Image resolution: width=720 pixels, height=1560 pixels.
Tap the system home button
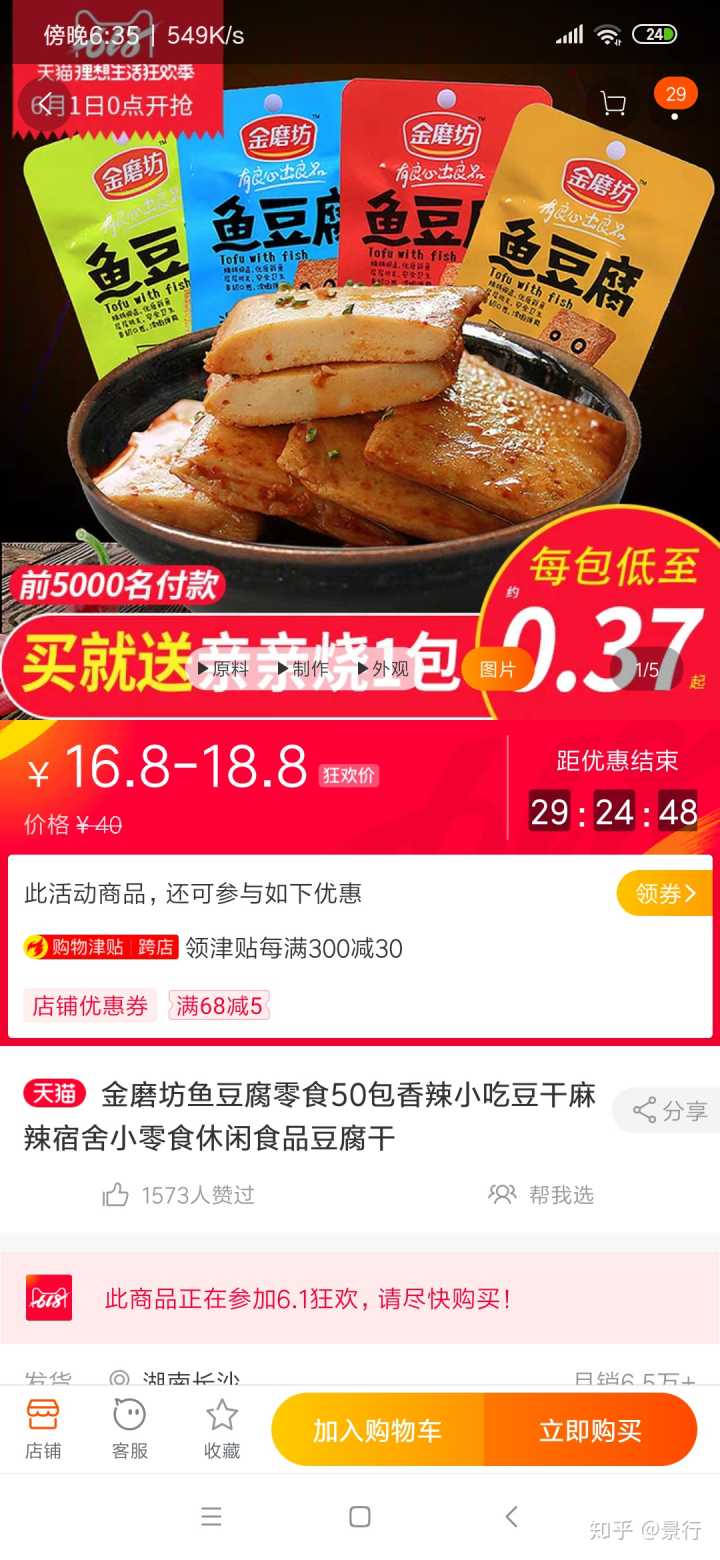tap(360, 1516)
